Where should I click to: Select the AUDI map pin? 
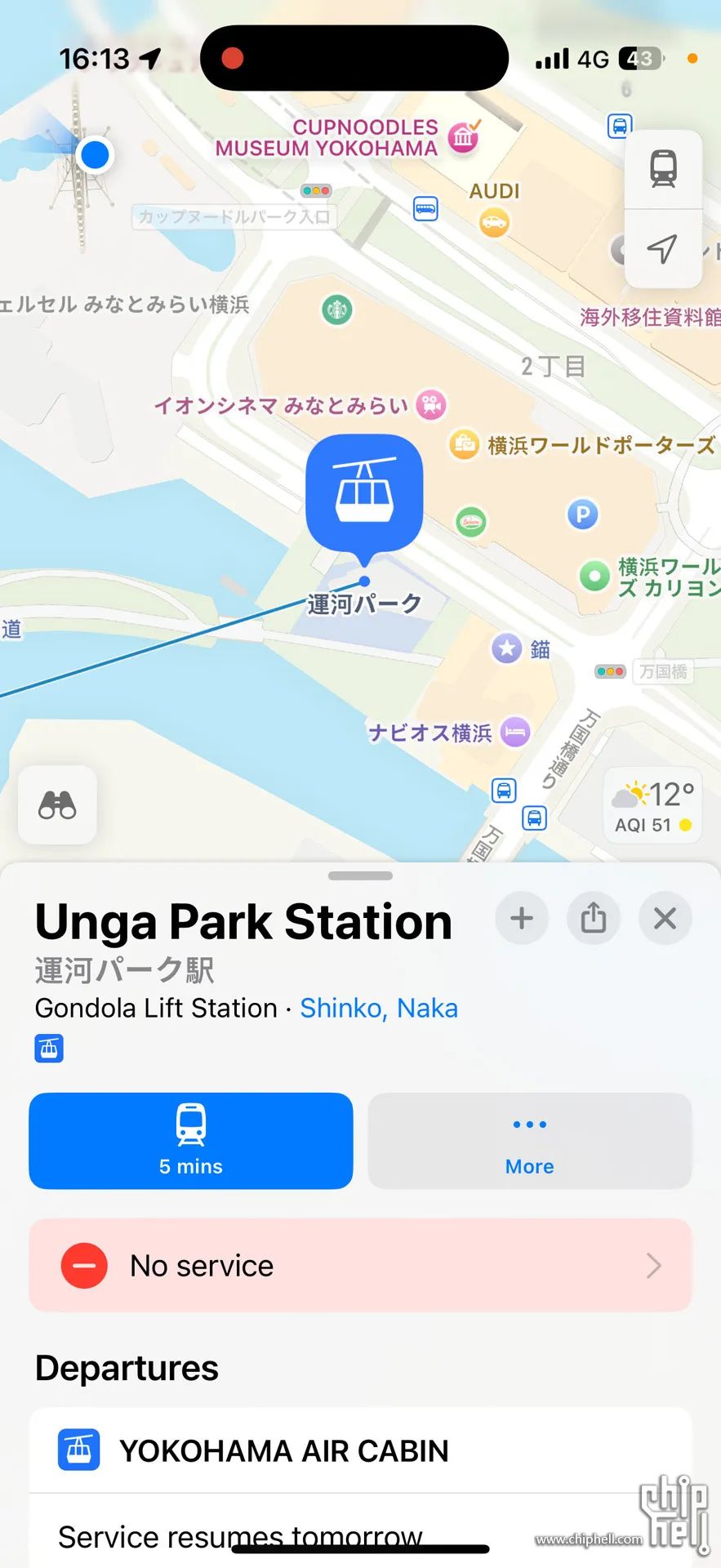(494, 221)
